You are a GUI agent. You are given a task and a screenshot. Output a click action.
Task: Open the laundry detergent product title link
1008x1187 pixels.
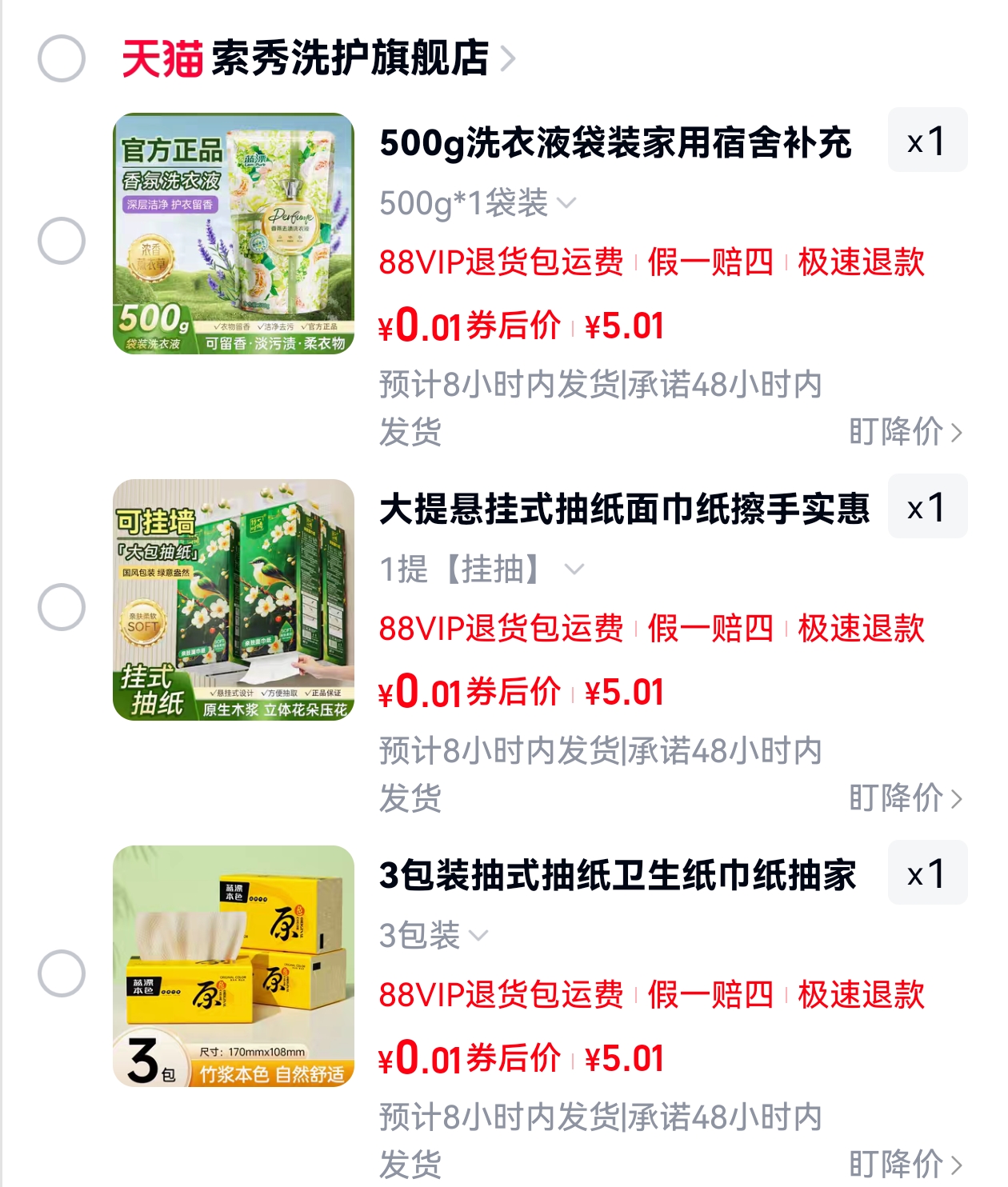616,143
